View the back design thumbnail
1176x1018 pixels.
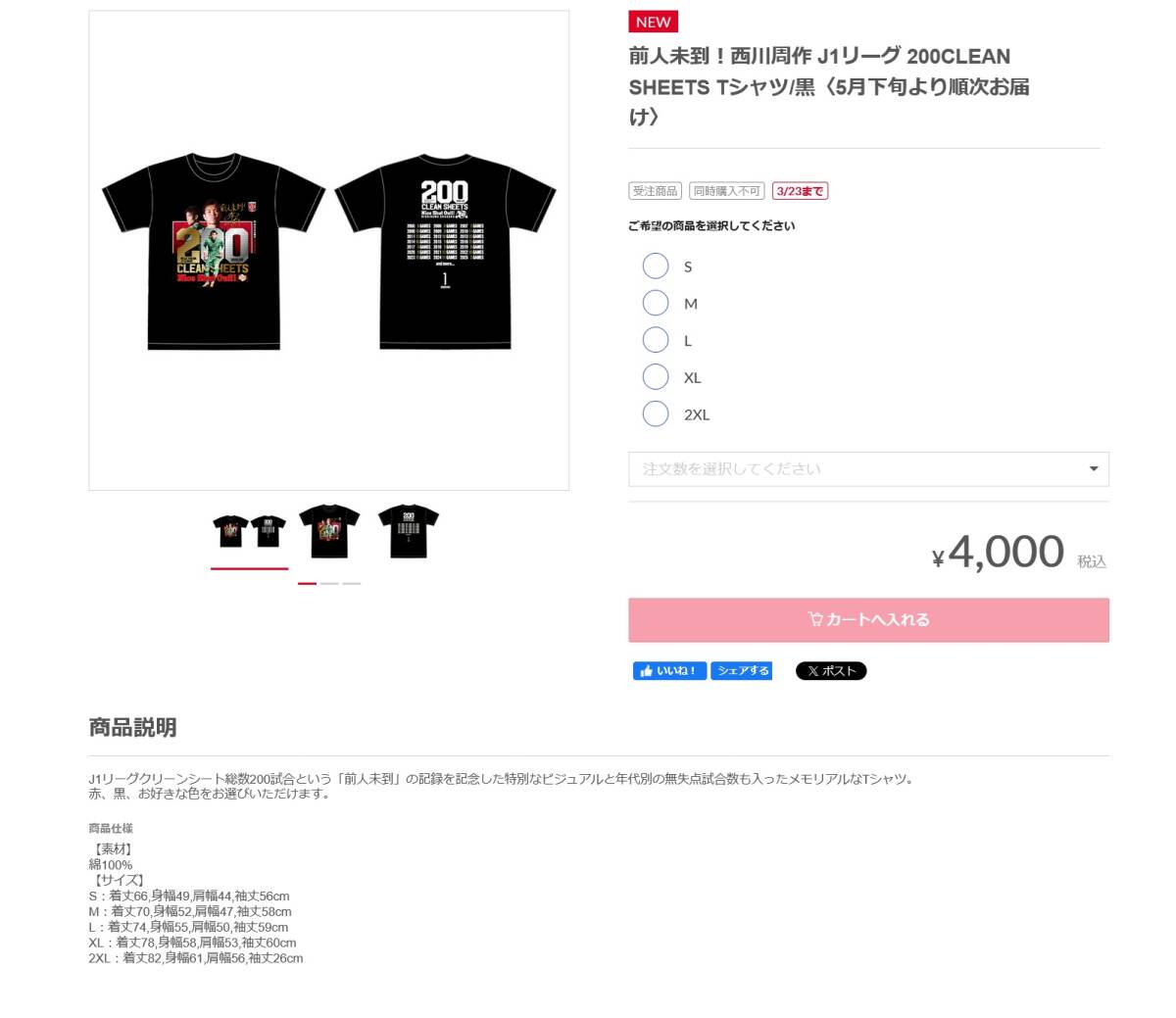click(409, 532)
